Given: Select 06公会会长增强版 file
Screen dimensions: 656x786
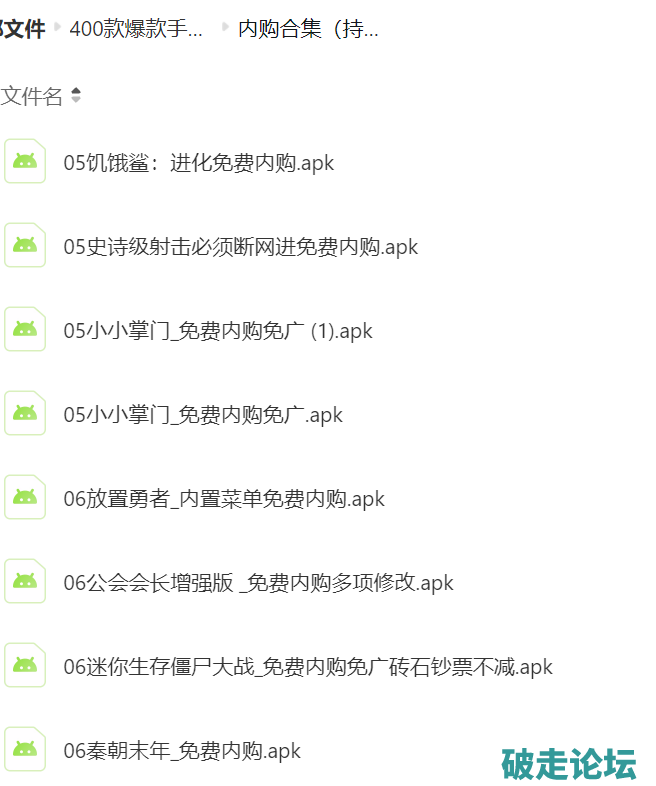Looking at the screenshot, I should [x=258, y=582].
